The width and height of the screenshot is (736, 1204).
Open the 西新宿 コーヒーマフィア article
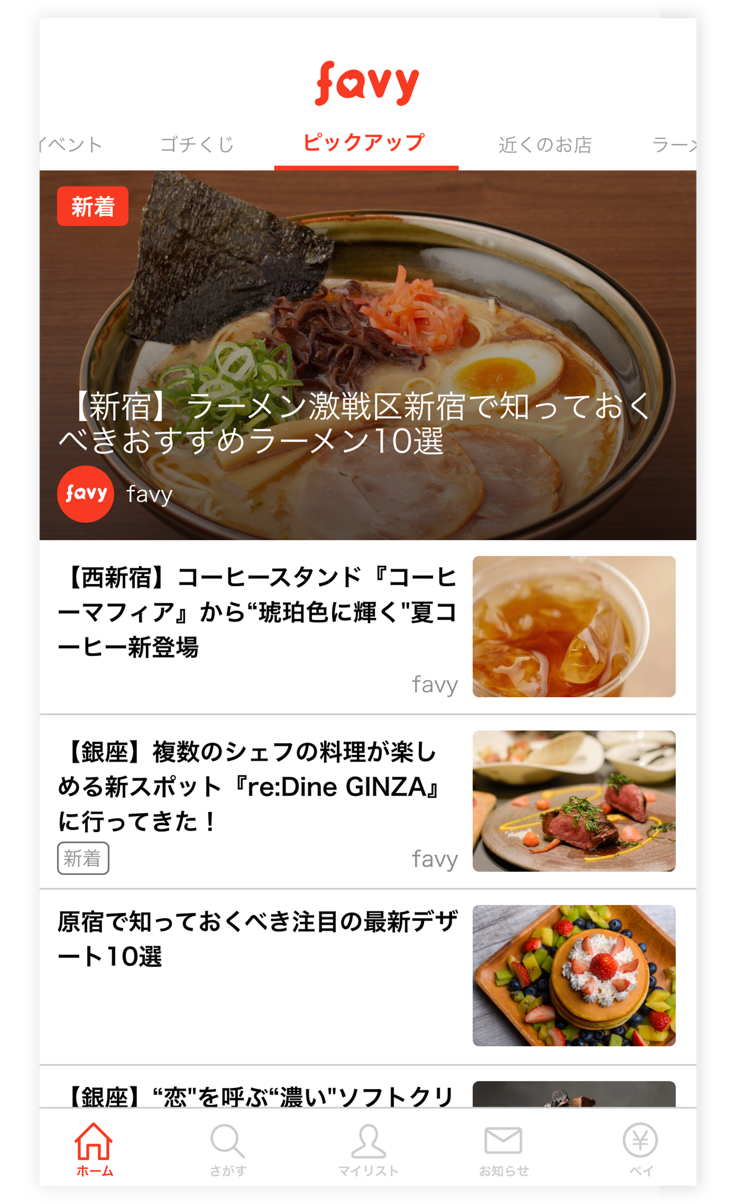[368, 627]
